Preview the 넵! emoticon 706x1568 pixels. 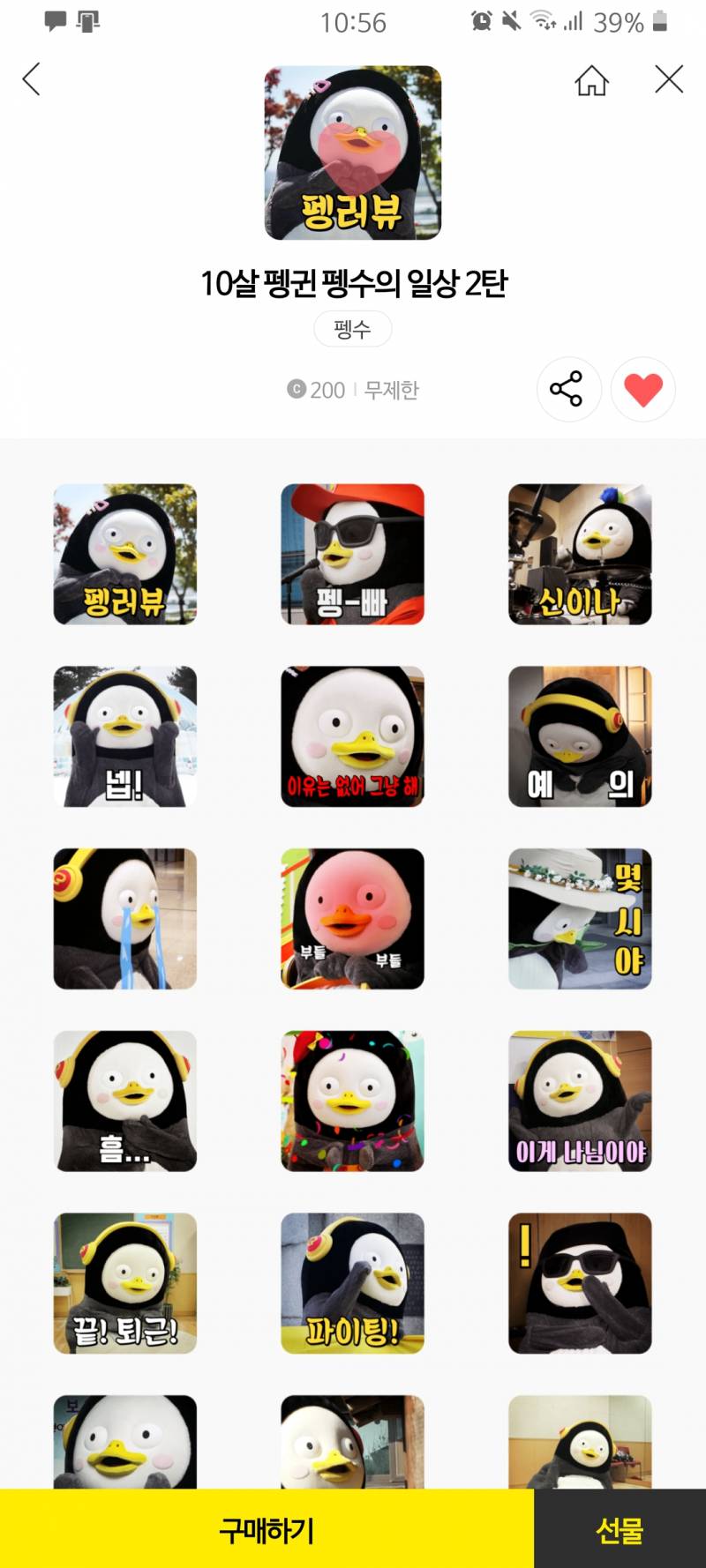(125, 736)
